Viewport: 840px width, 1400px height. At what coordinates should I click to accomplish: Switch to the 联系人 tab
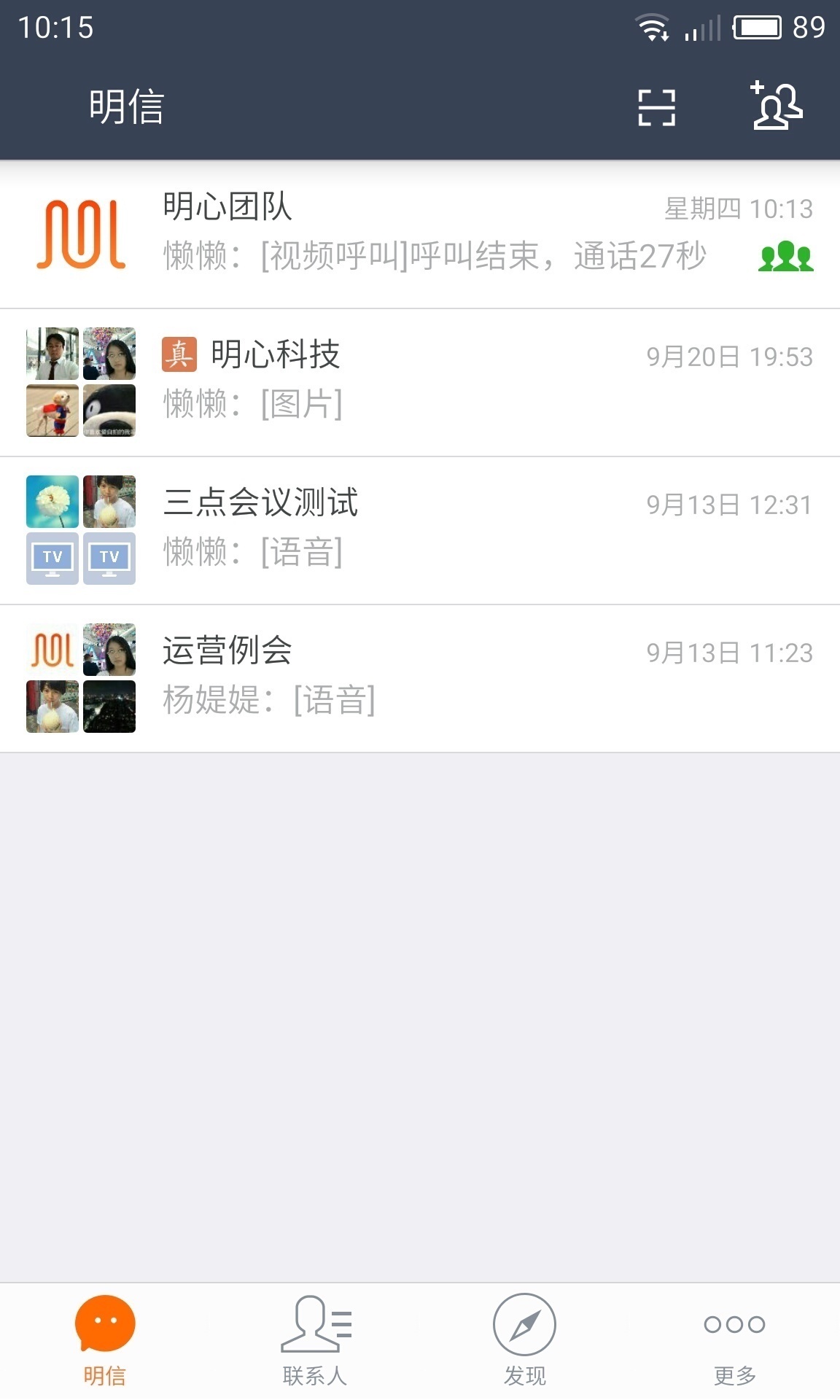point(315,1340)
